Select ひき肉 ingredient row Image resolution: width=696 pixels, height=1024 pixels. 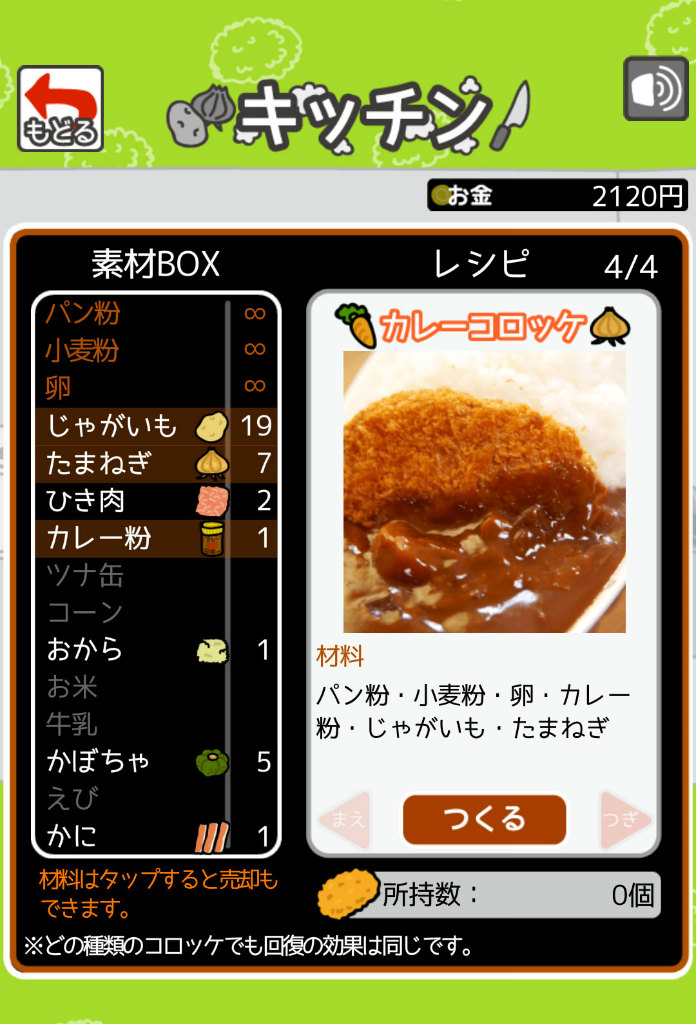156,501
